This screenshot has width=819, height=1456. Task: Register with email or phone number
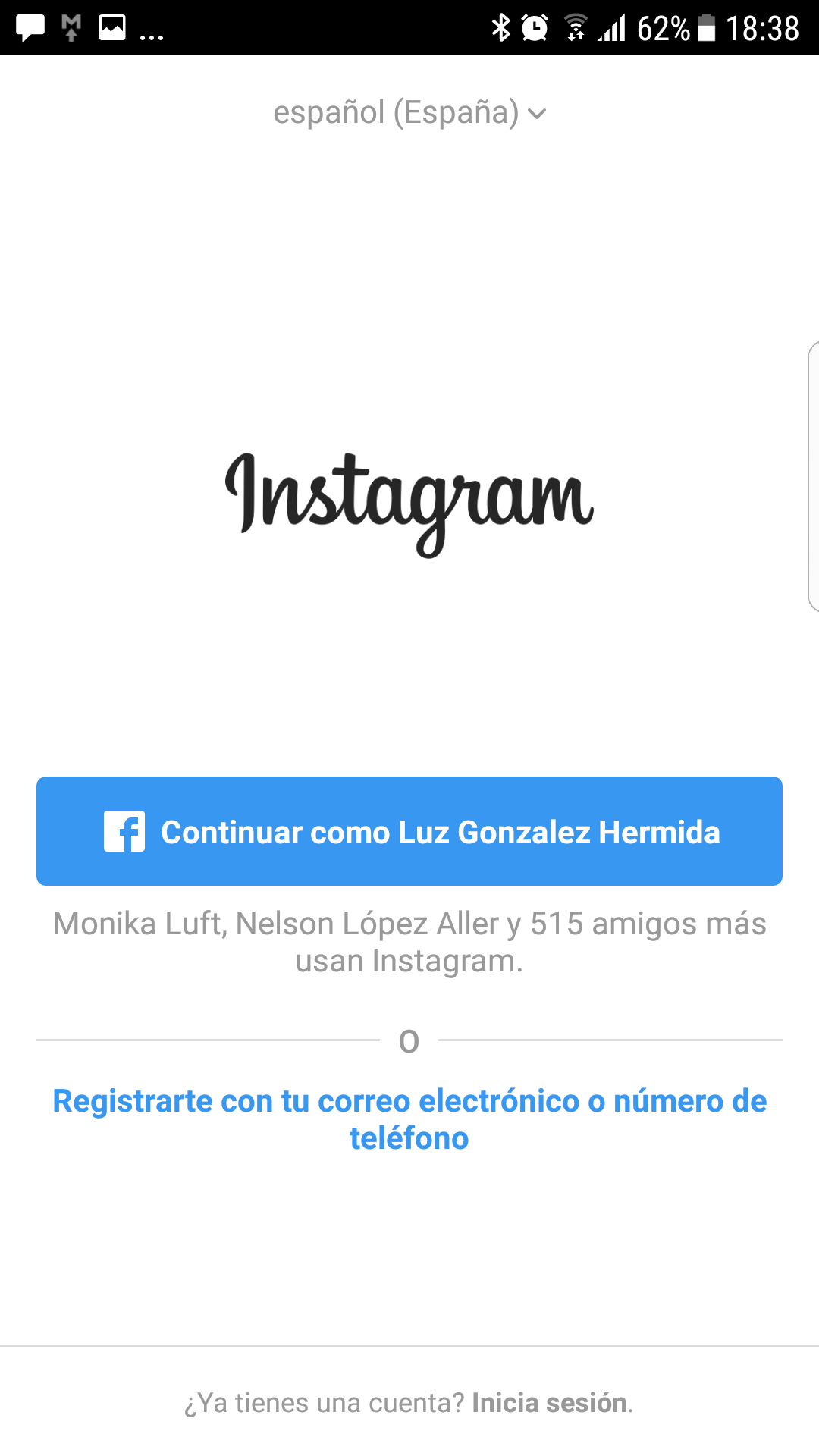(409, 1119)
